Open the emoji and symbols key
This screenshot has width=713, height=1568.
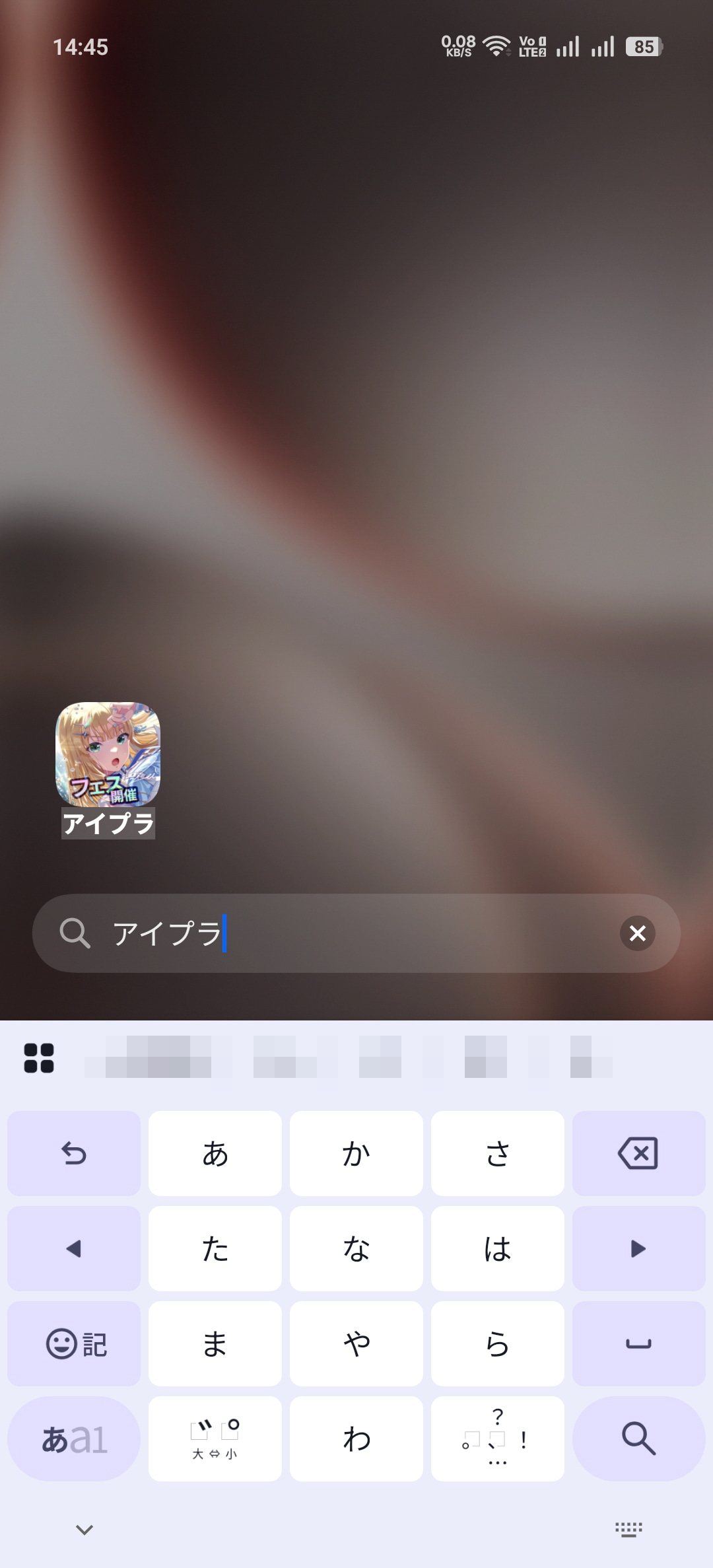click(74, 1343)
